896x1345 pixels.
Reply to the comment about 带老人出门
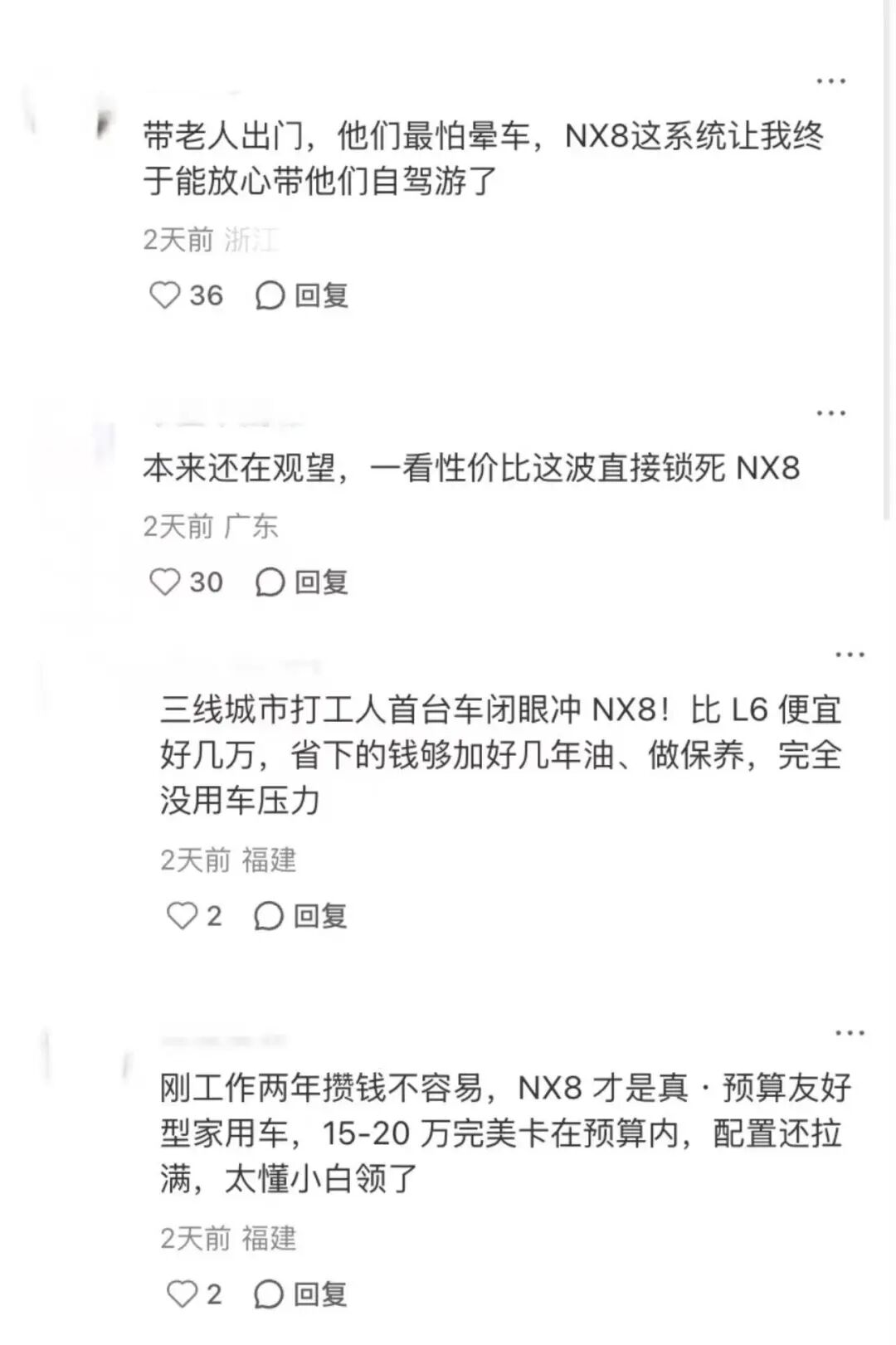click(x=301, y=295)
